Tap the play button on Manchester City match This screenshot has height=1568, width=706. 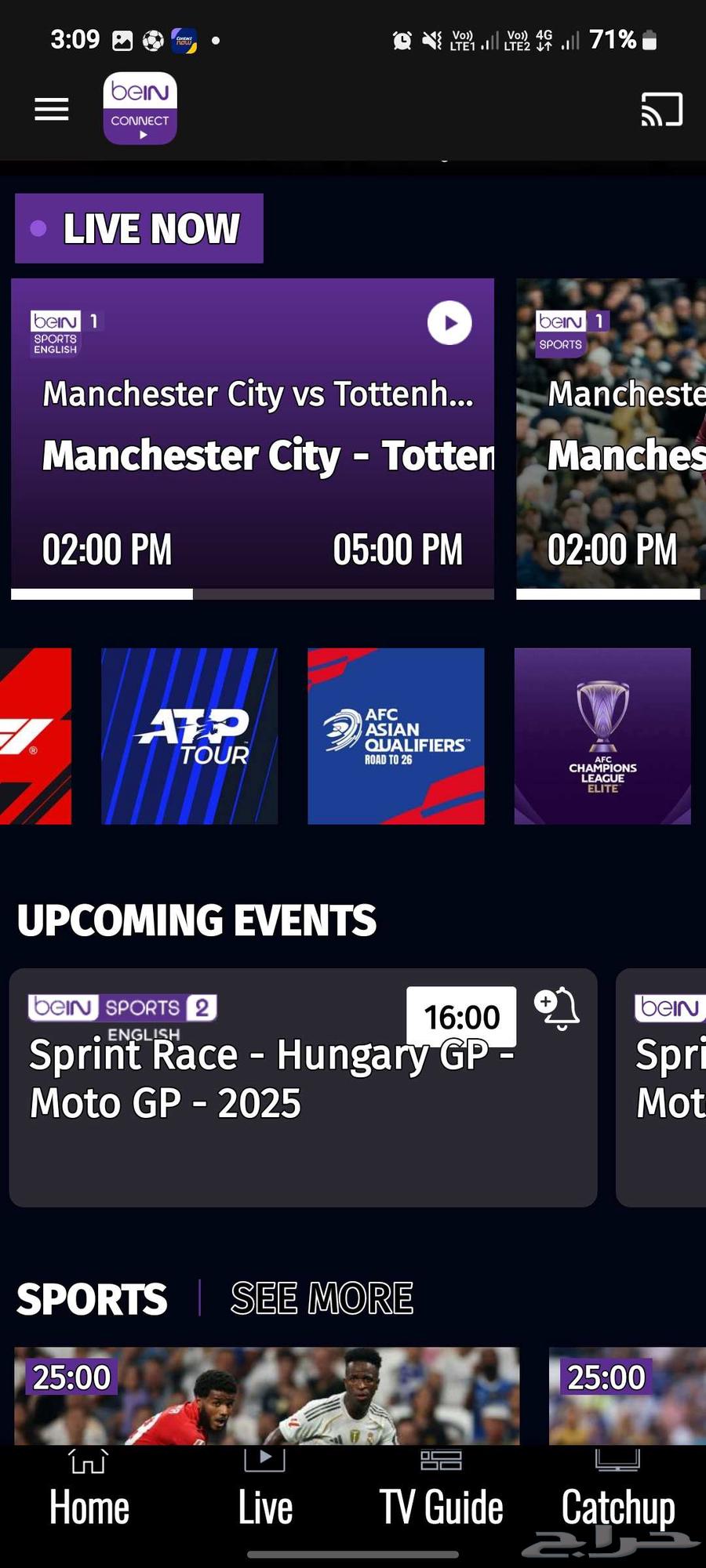point(448,322)
